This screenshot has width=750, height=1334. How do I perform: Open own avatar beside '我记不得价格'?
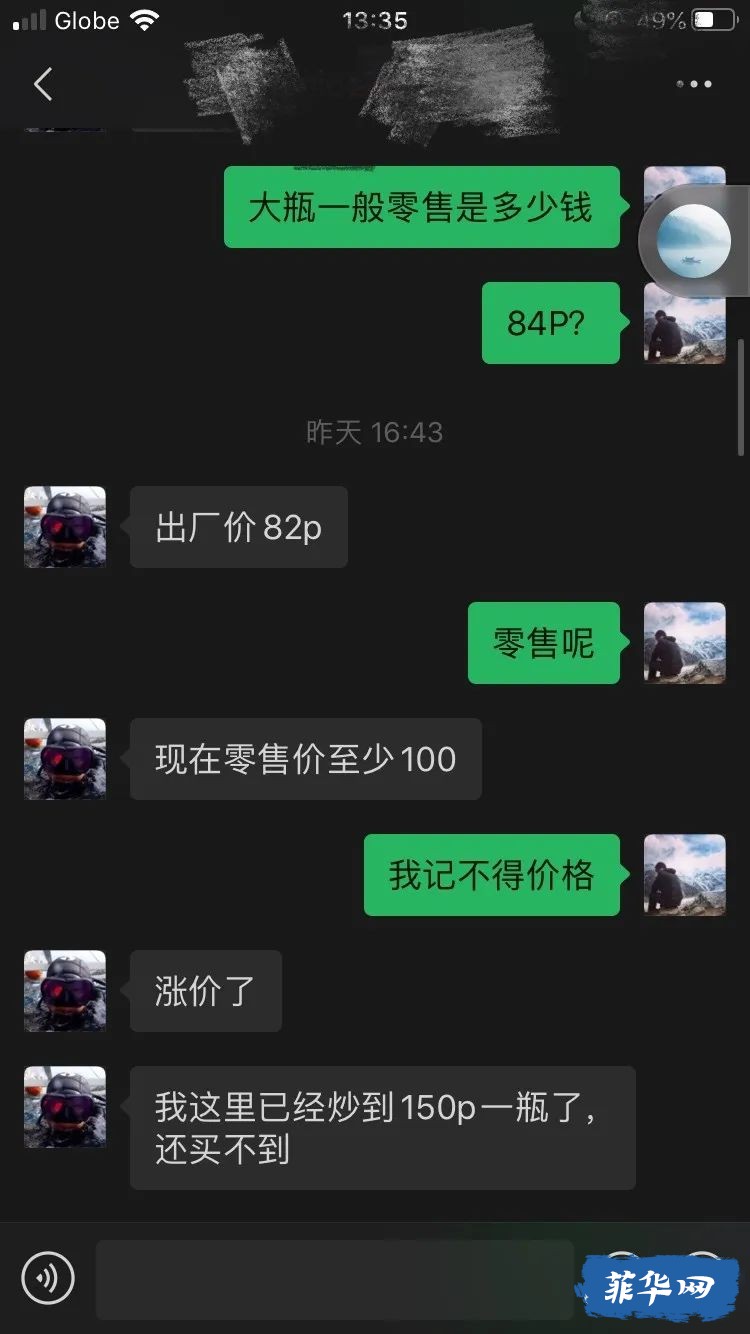[x=685, y=875]
